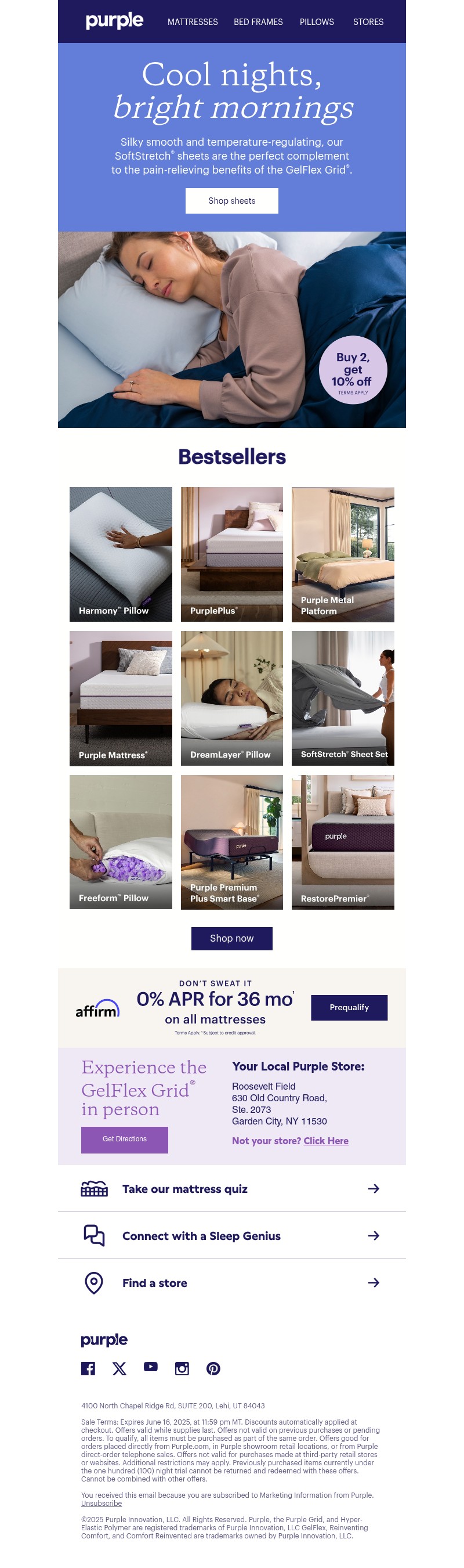The width and height of the screenshot is (464, 1568).
Task: Tap the Click Here store link
Action: tap(325, 1141)
